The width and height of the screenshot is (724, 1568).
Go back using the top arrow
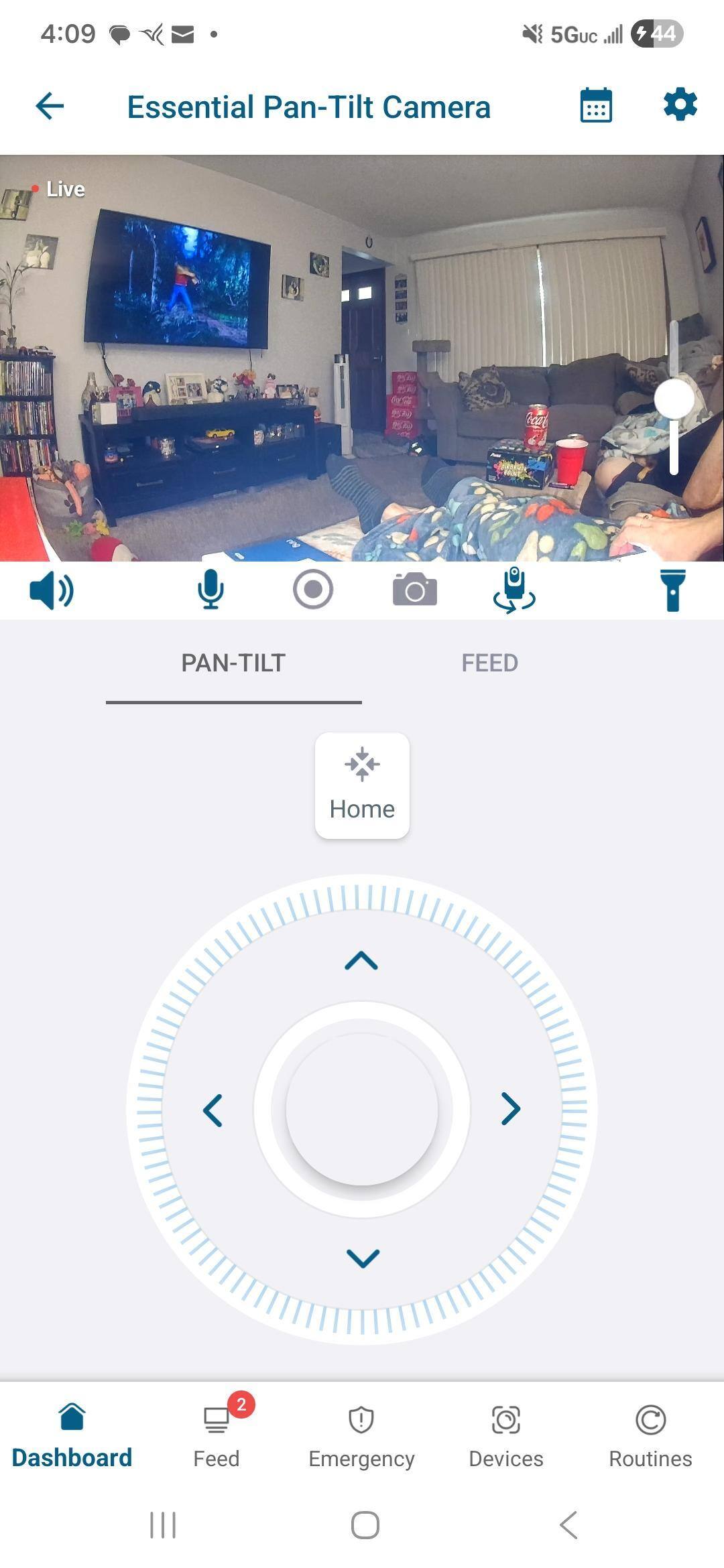(50, 106)
